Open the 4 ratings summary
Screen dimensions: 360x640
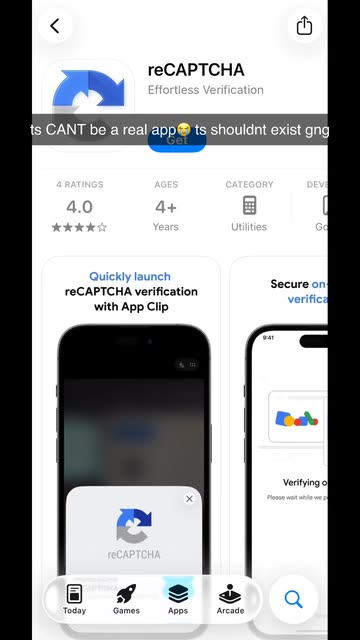[79, 206]
